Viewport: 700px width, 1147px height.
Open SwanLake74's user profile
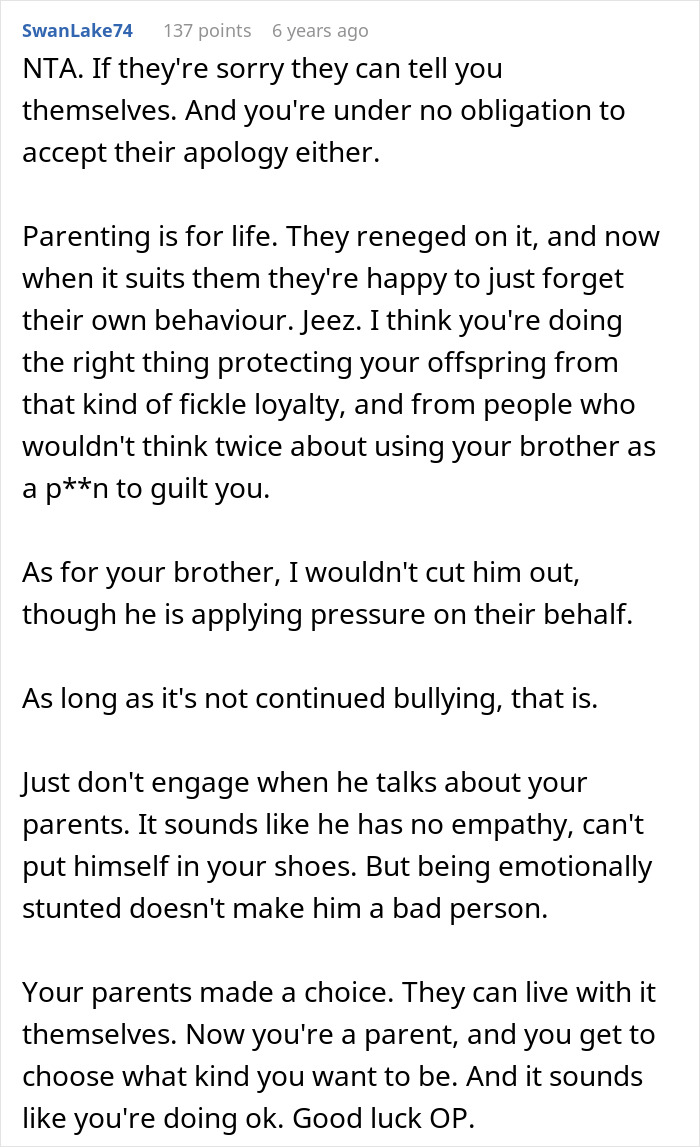click(77, 31)
